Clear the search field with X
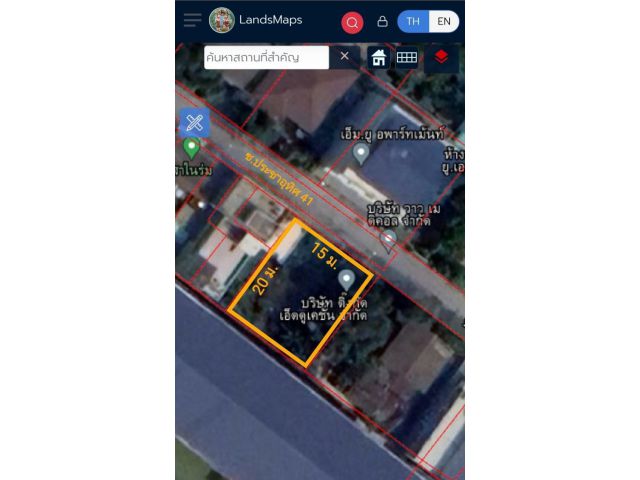The width and height of the screenshot is (640, 480). [x=345, y=56]
